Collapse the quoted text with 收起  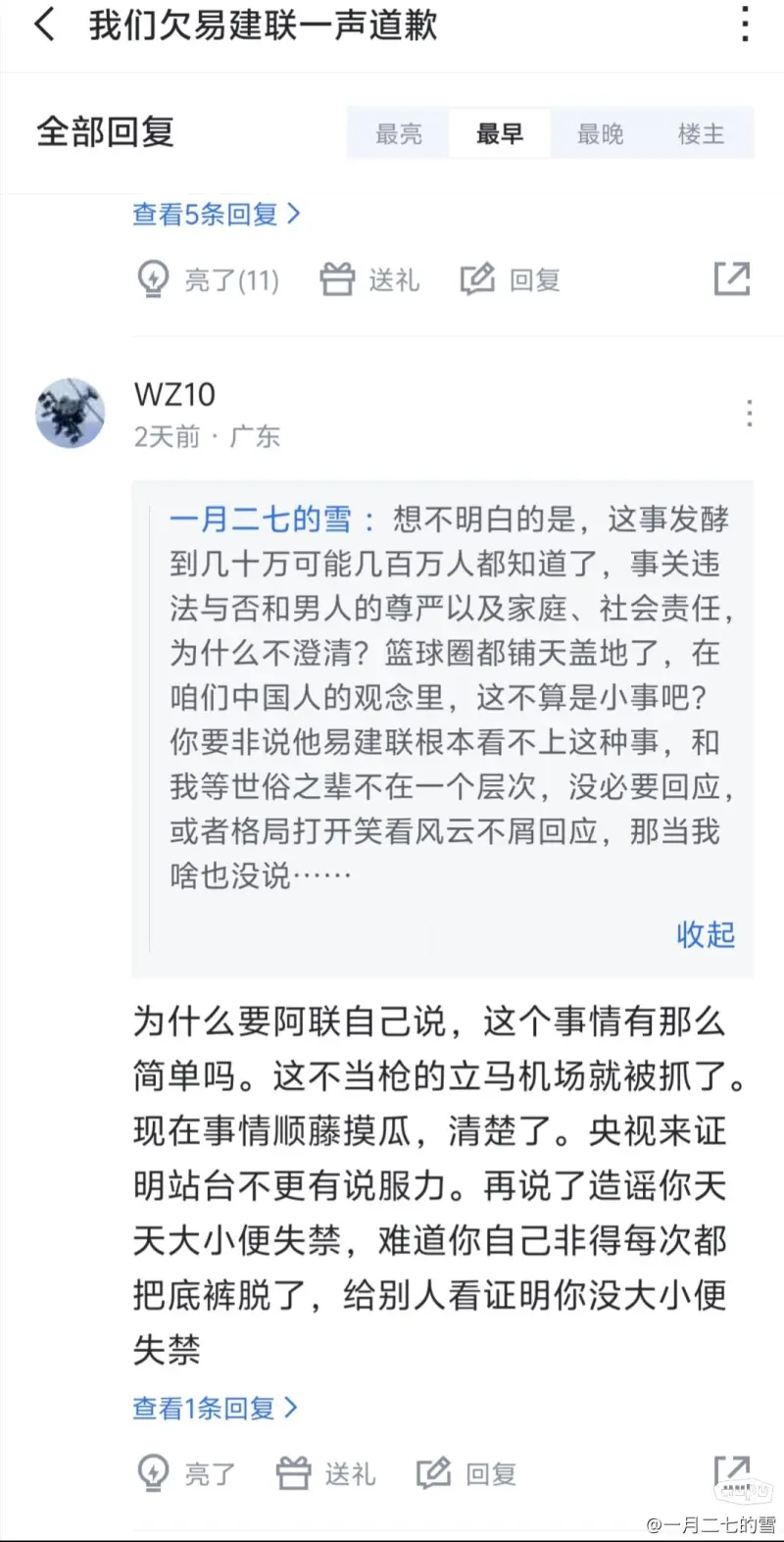coord(705,934)
